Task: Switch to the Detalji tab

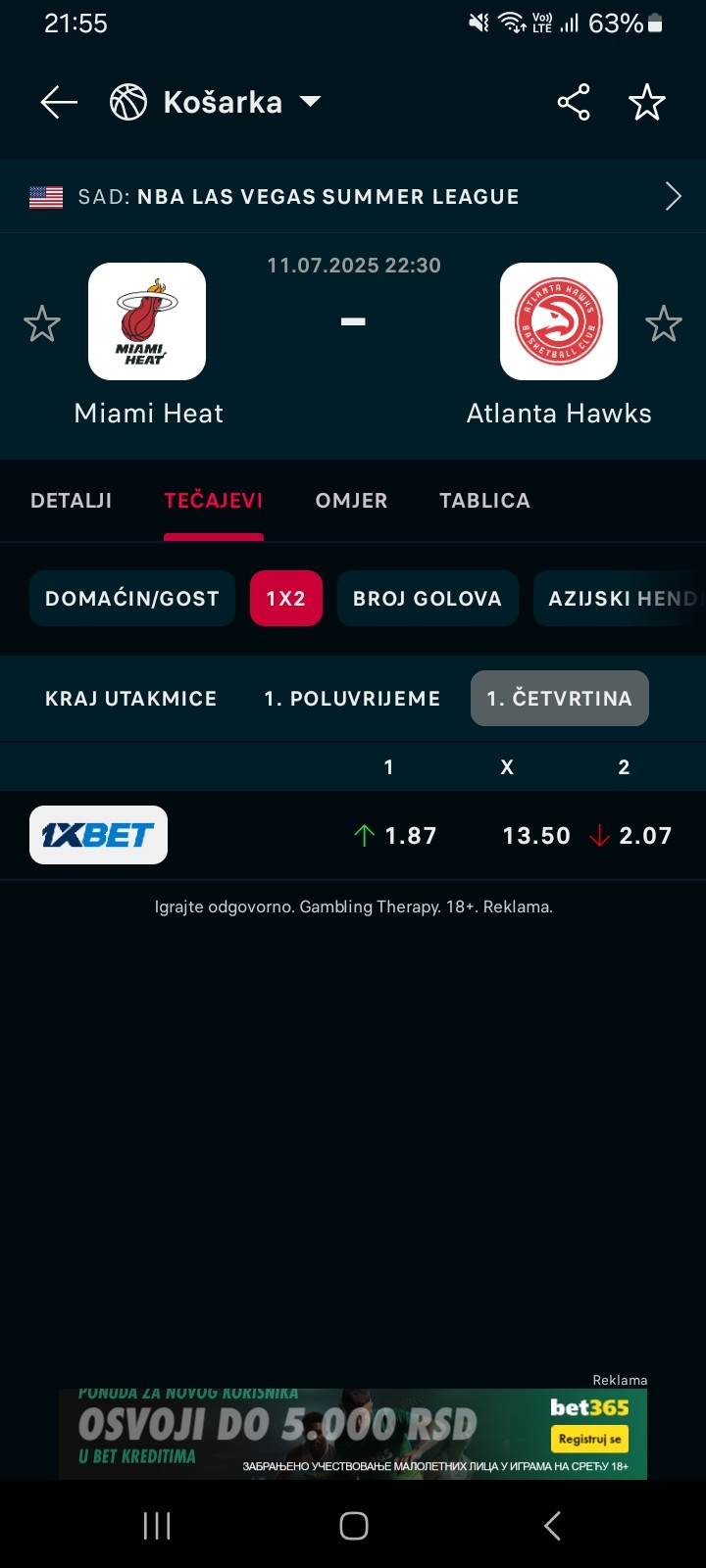Action: [x=72, y=501]
